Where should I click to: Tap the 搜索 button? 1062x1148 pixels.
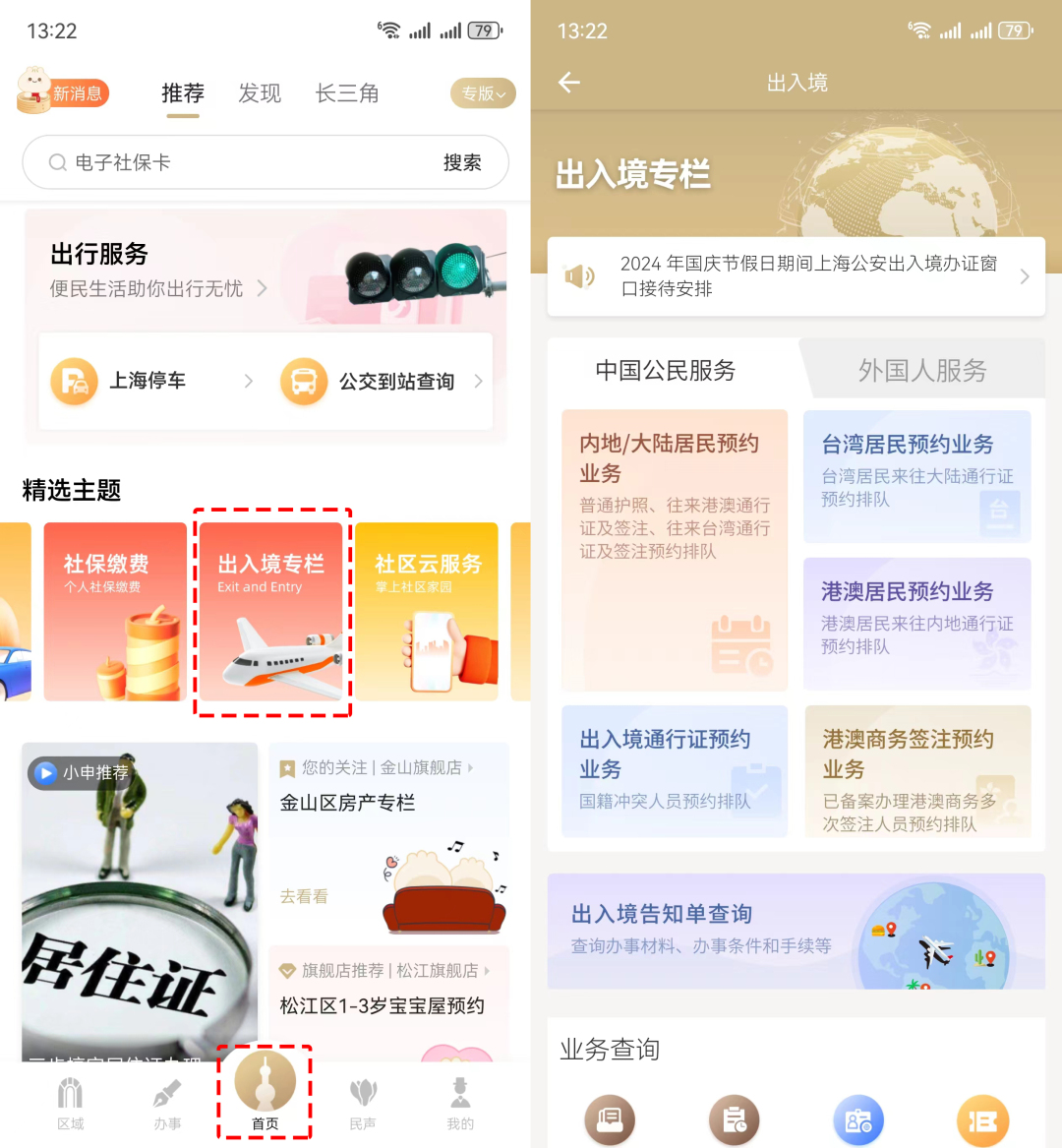(461, 162)
